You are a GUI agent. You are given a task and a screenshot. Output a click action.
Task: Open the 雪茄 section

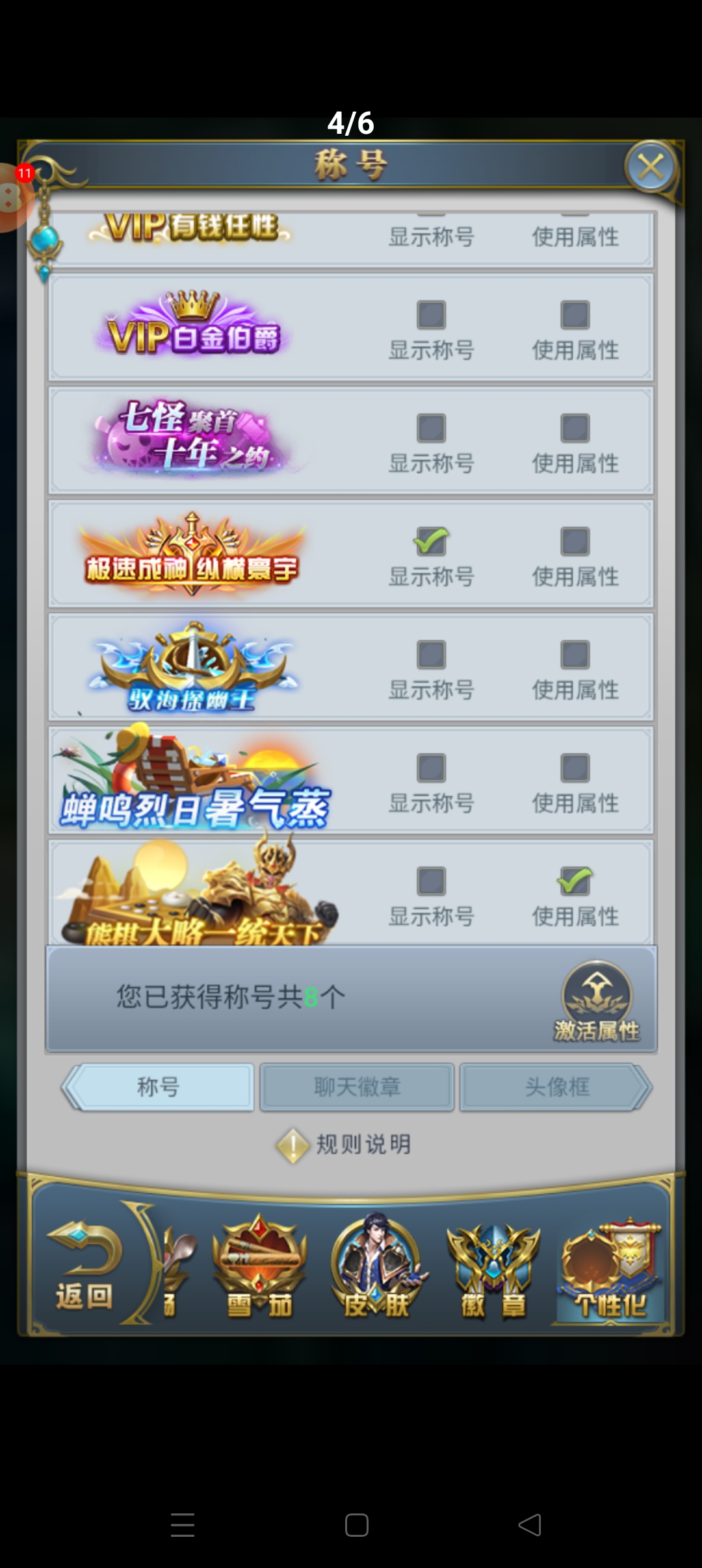click(259, 1267)
